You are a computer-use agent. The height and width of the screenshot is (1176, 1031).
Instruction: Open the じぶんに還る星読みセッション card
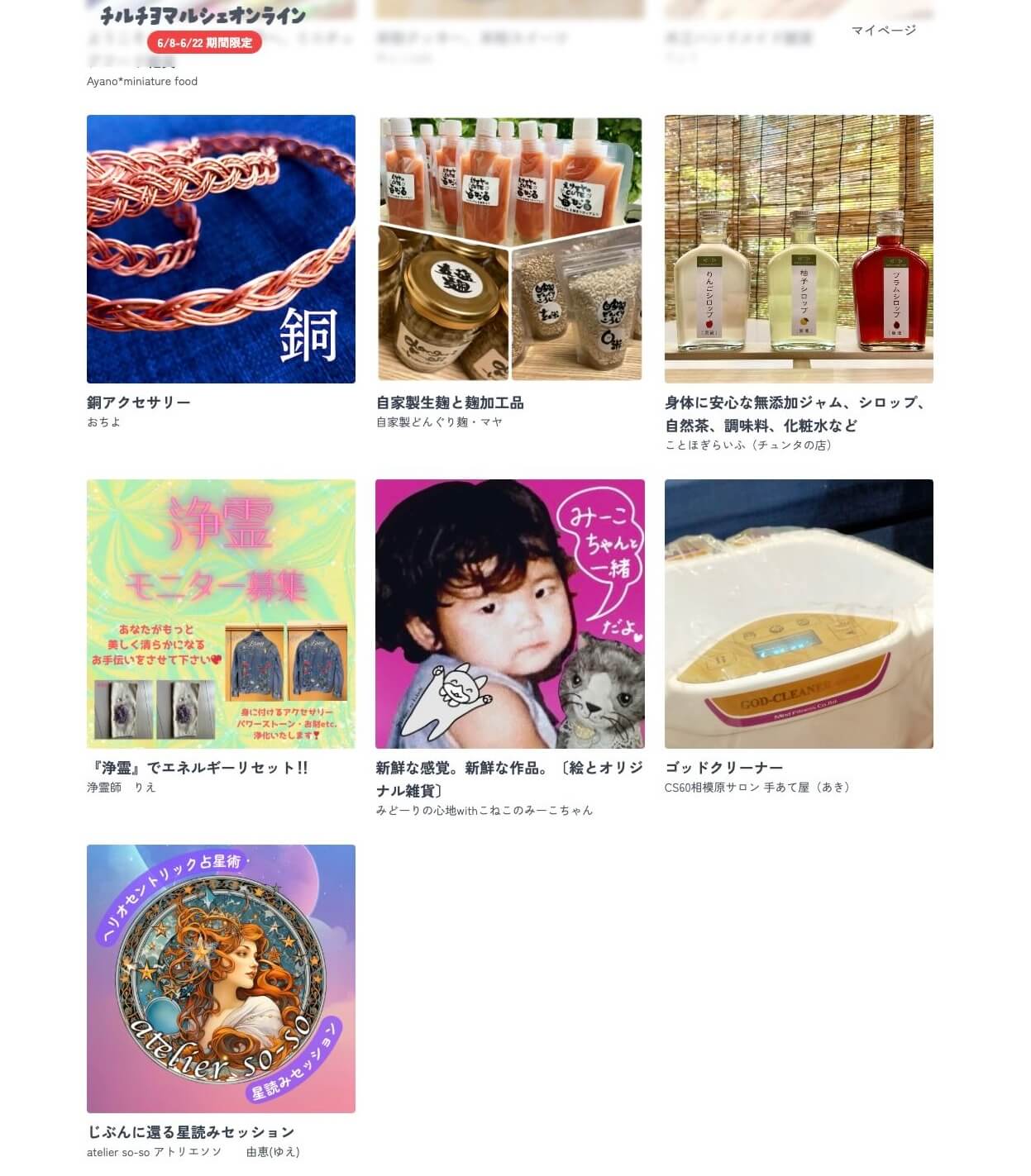[221, 978]
